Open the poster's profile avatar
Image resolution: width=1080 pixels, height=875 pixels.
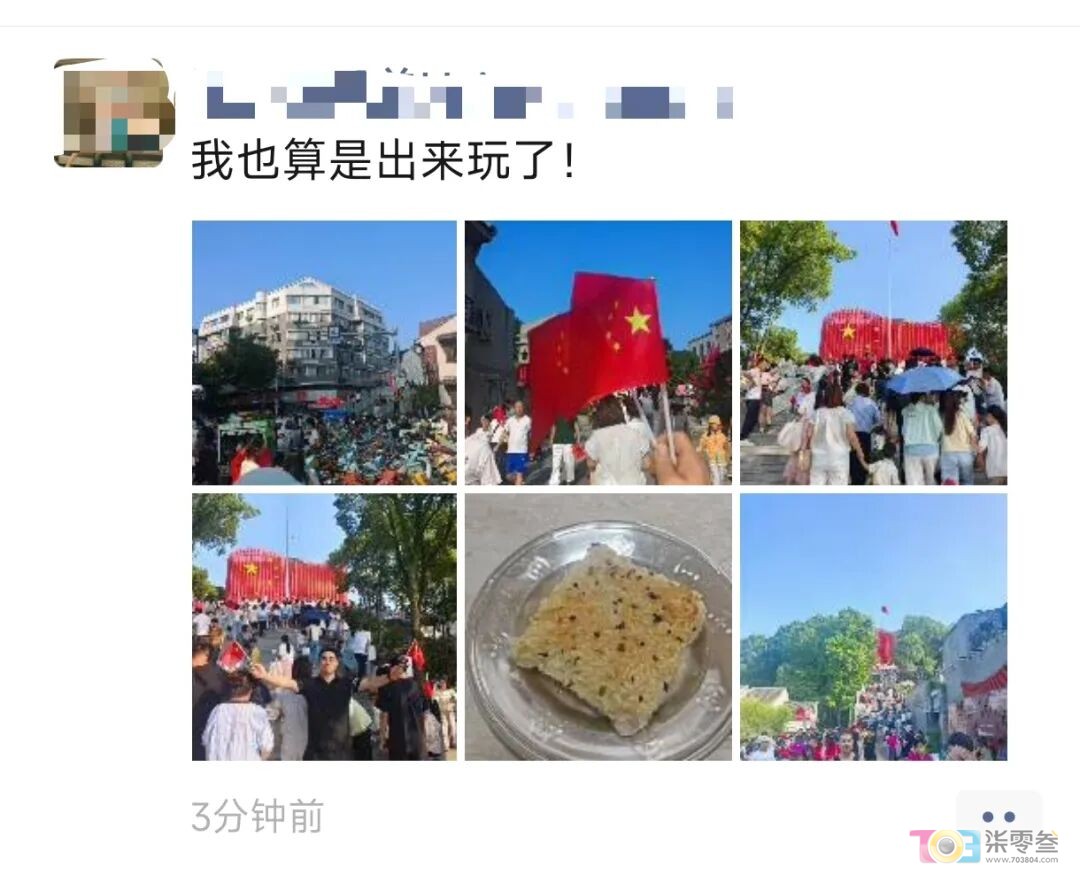pos(114,112)
